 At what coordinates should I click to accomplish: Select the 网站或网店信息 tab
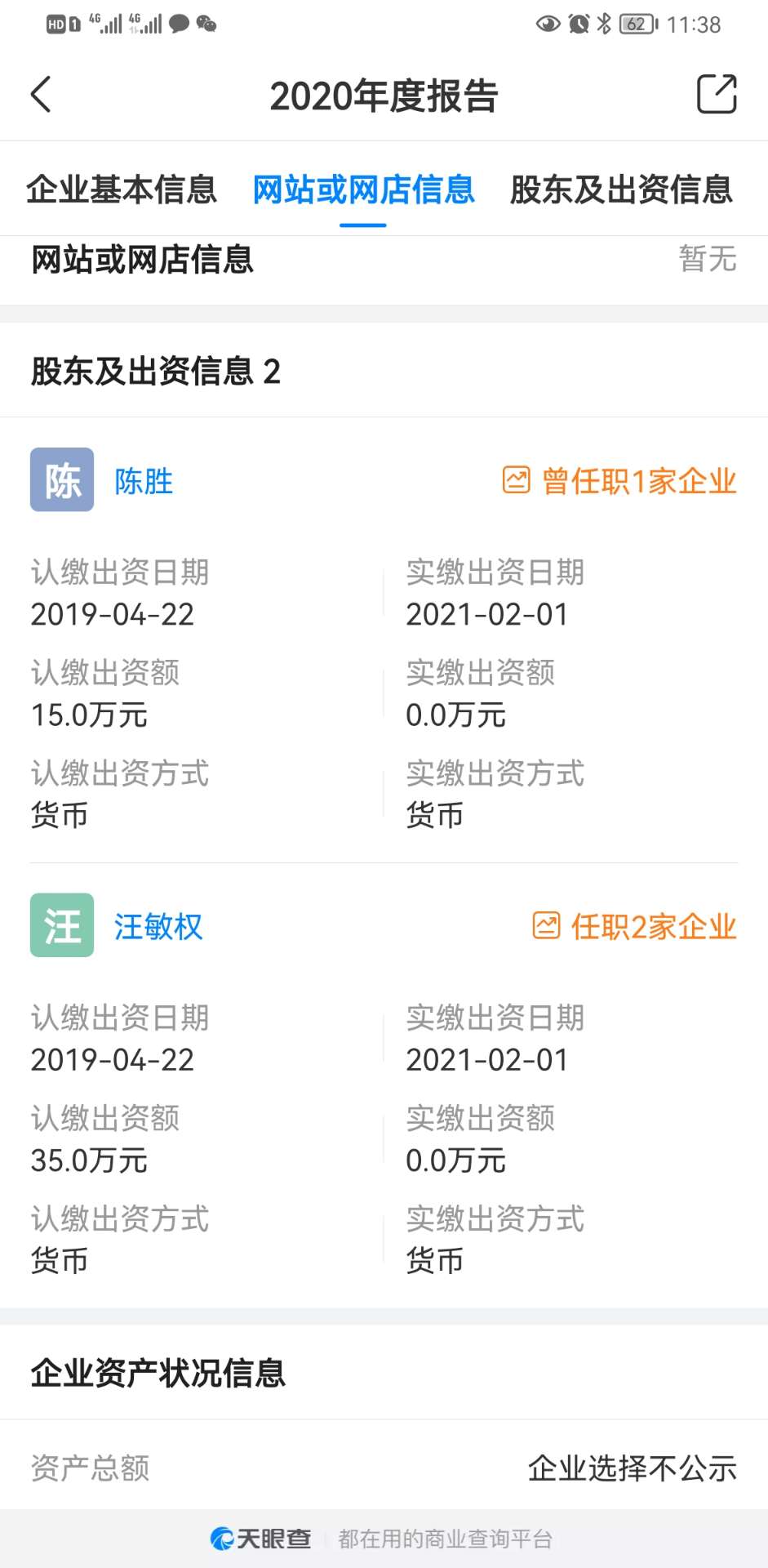pos(363,189)
